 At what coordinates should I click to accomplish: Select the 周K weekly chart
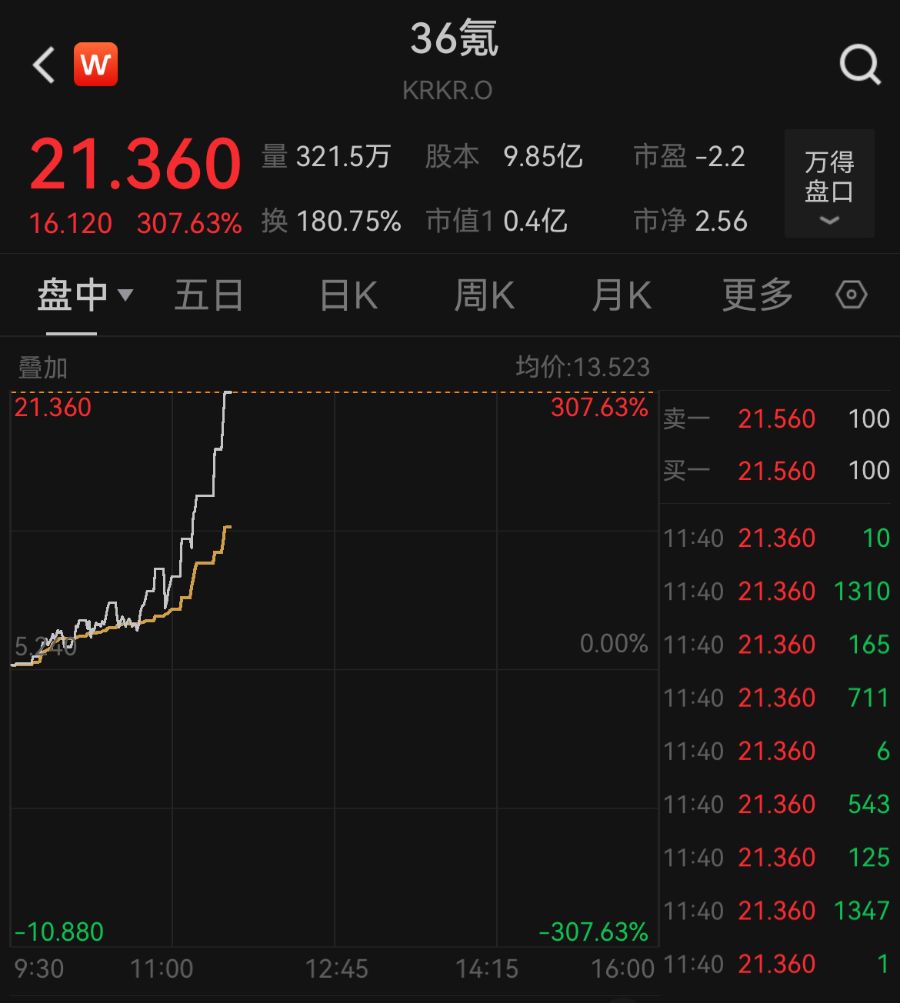click(484, 295)
